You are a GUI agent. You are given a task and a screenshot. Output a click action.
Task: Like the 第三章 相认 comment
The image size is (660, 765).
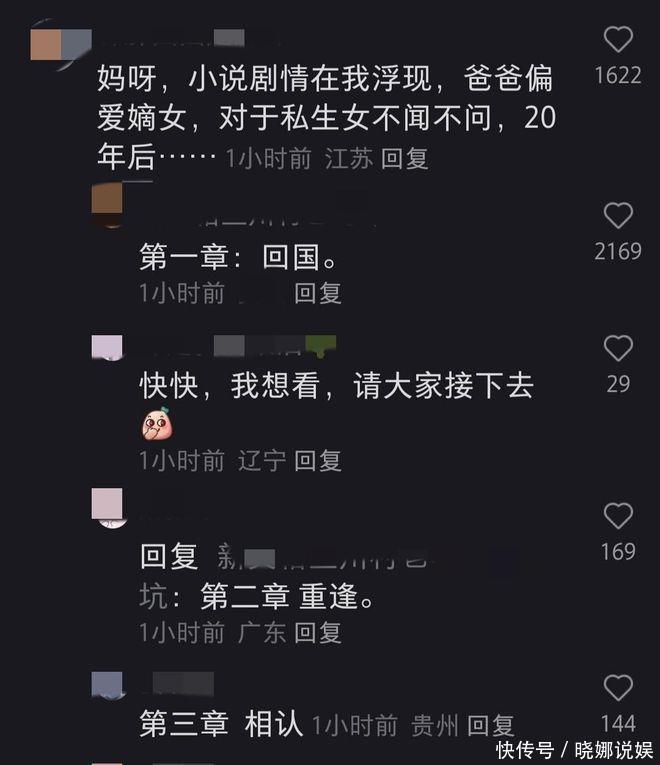pos(618,687)
